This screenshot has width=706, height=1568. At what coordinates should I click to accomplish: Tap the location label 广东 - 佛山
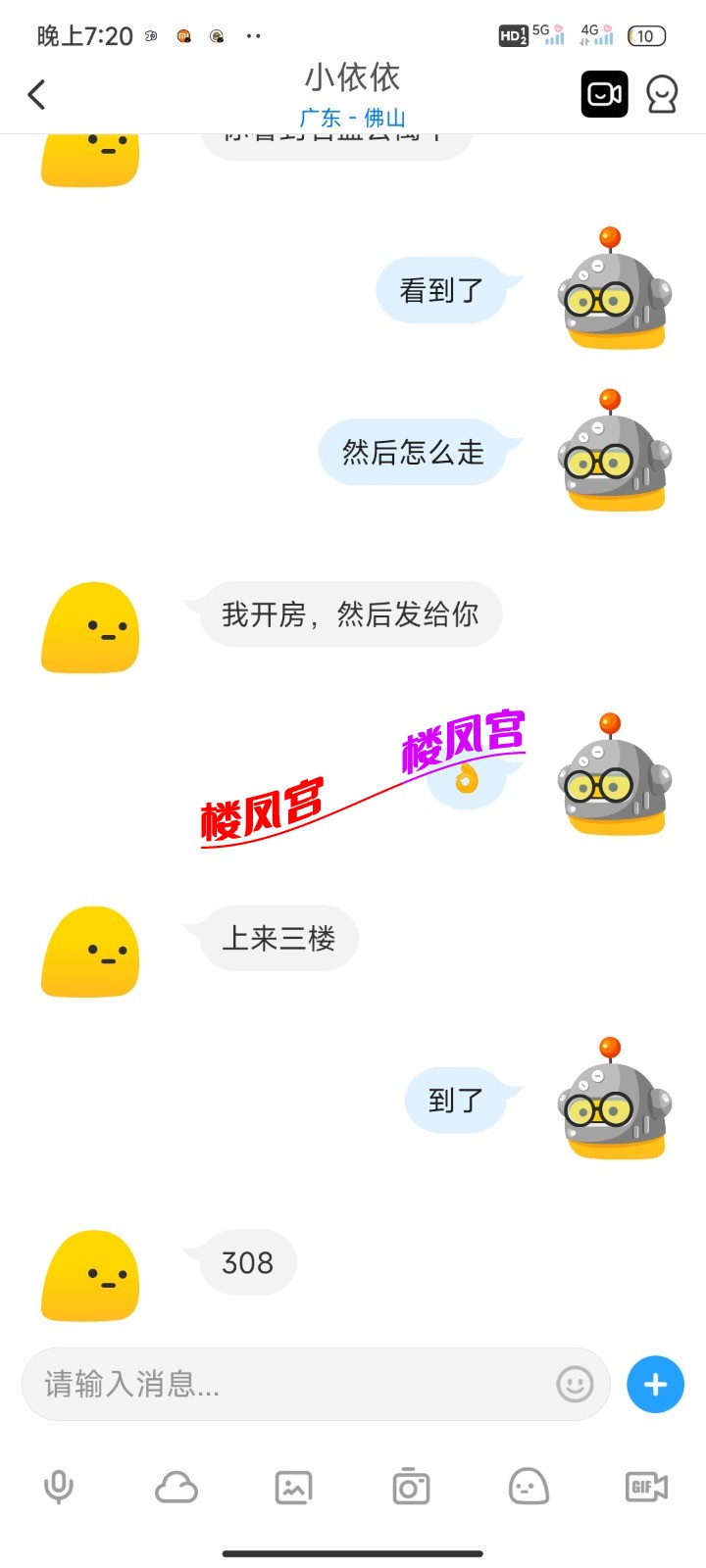(x=353, y=119)
